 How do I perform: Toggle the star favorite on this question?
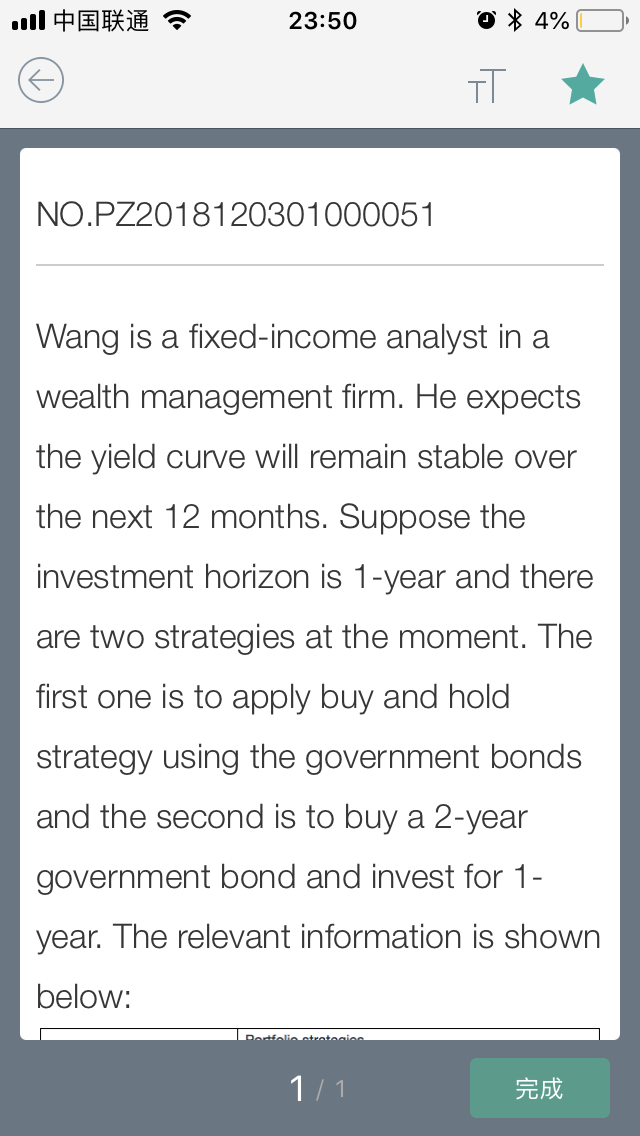pyautogui.click(x=583, y=84)
